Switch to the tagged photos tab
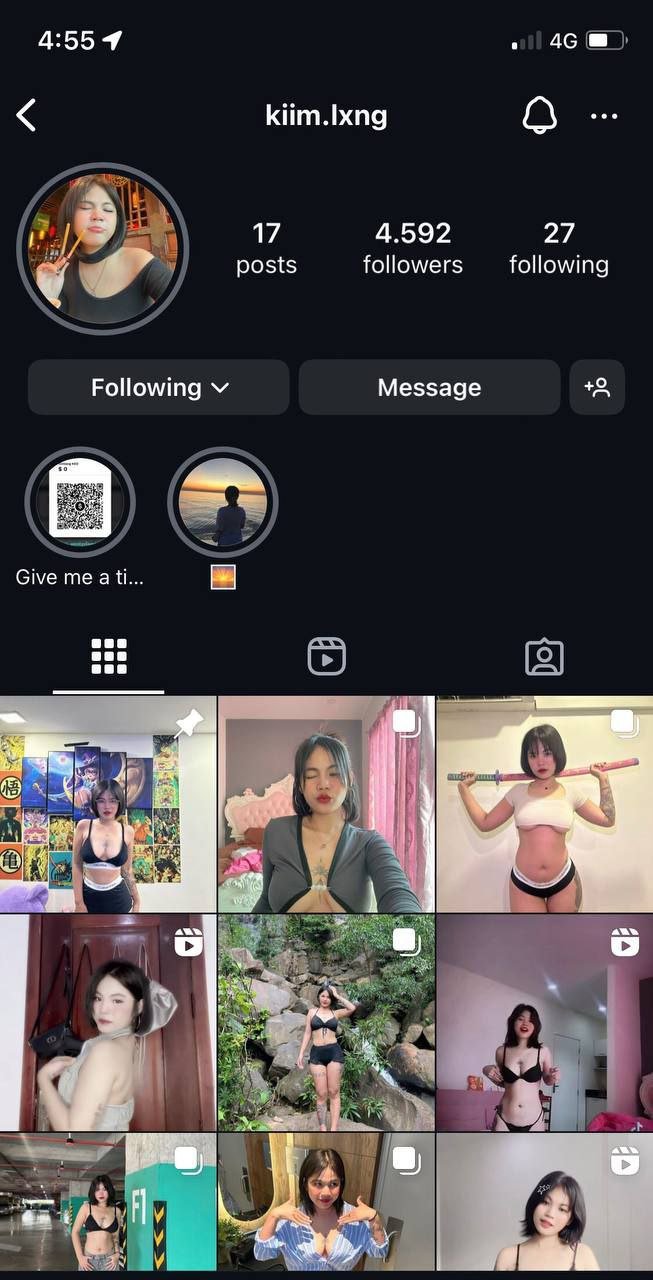The image size is (653, 1280). pyautogui.click(x=544, y=657)
